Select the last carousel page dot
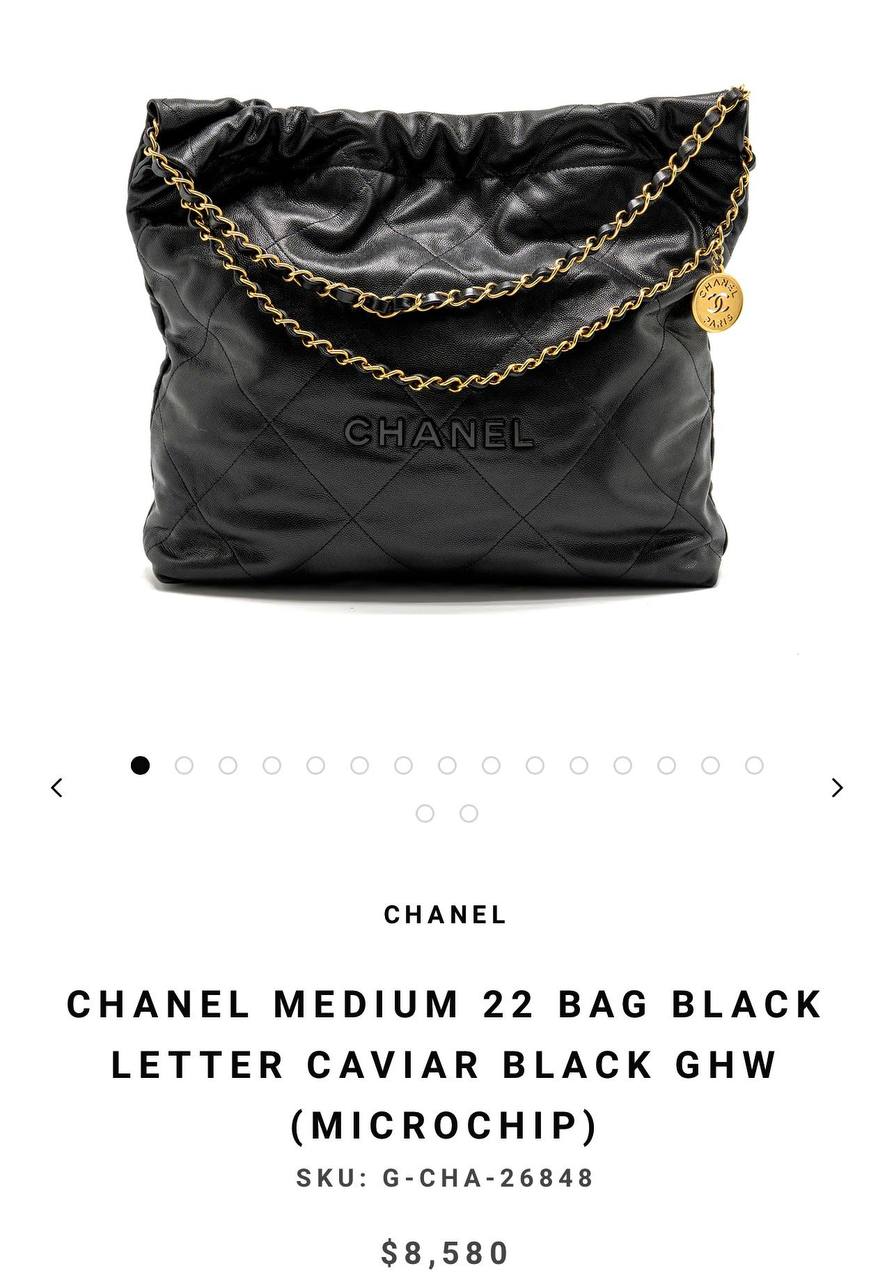 [469, 814]
